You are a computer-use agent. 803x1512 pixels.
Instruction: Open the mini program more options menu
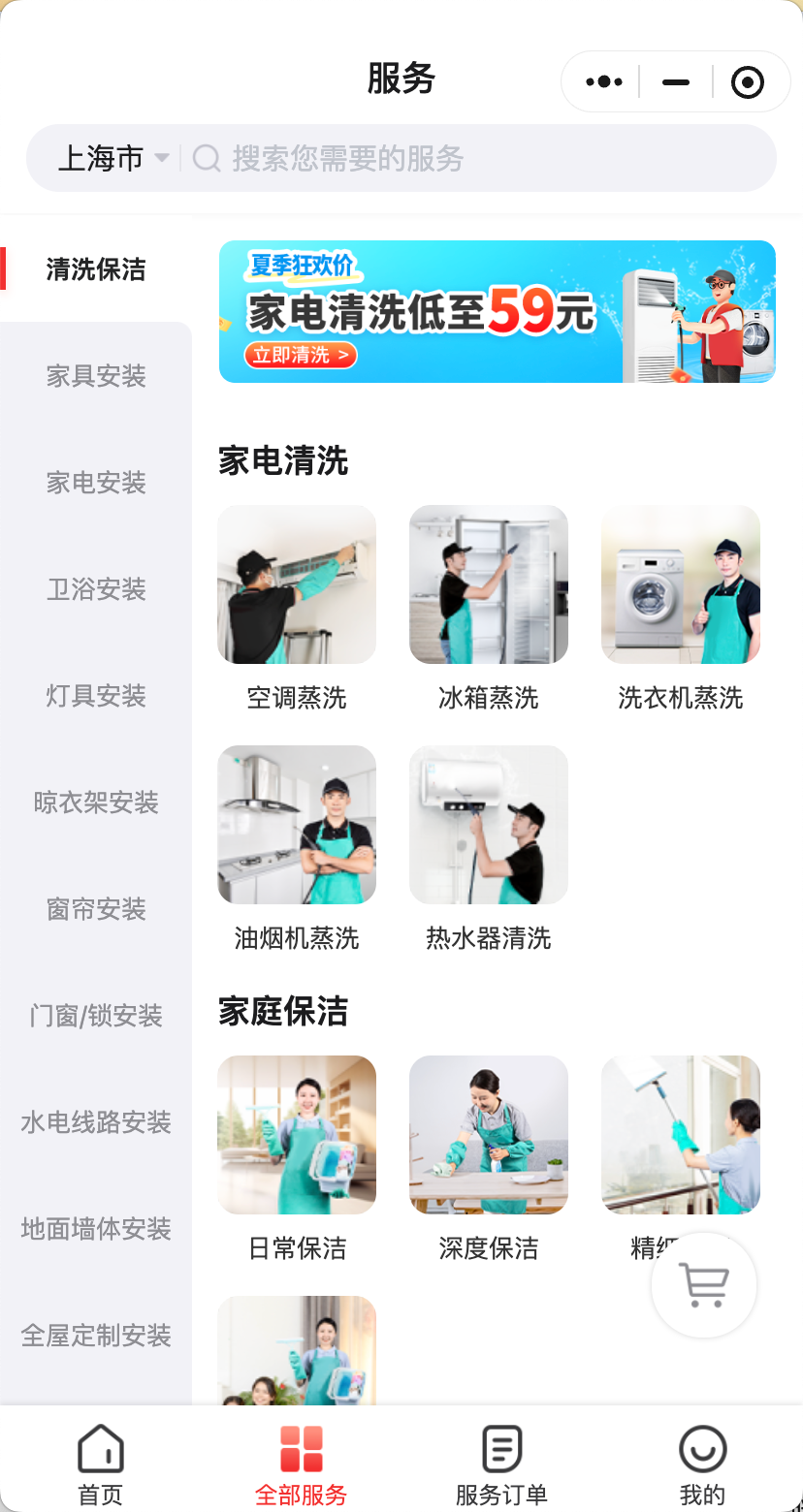coord(604,82)
